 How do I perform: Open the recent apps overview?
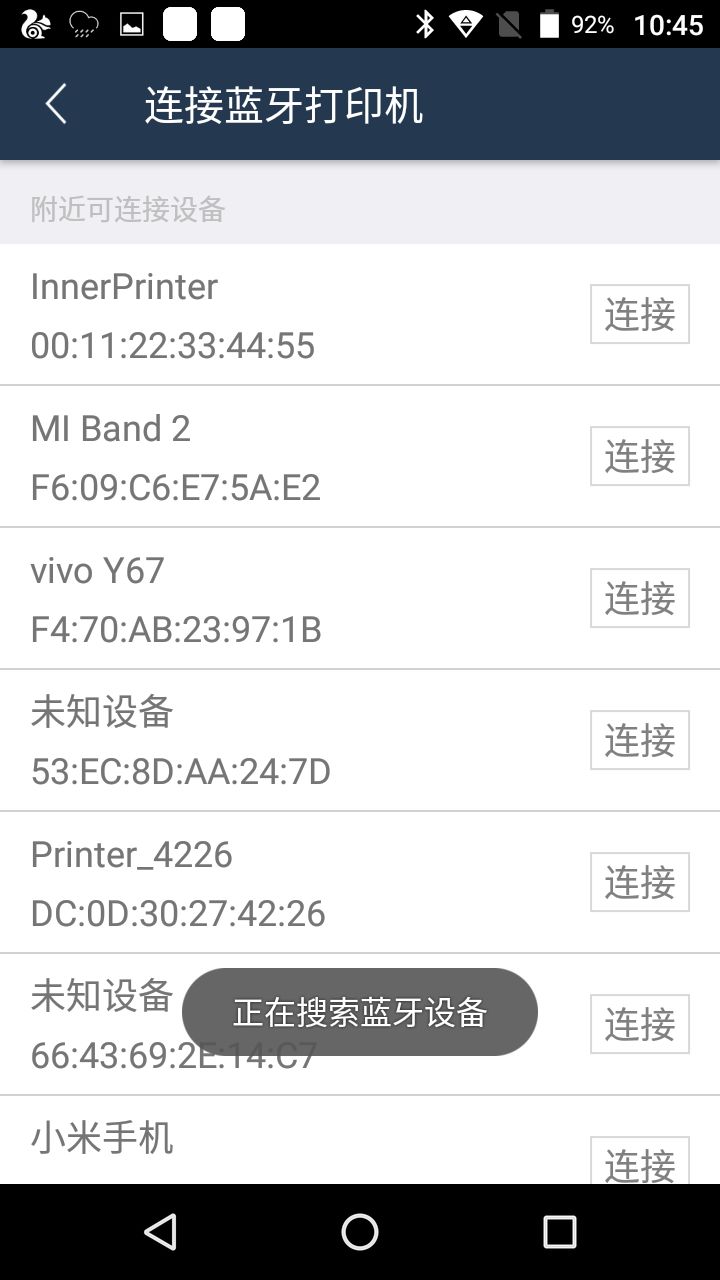[x=559, y=1232]
